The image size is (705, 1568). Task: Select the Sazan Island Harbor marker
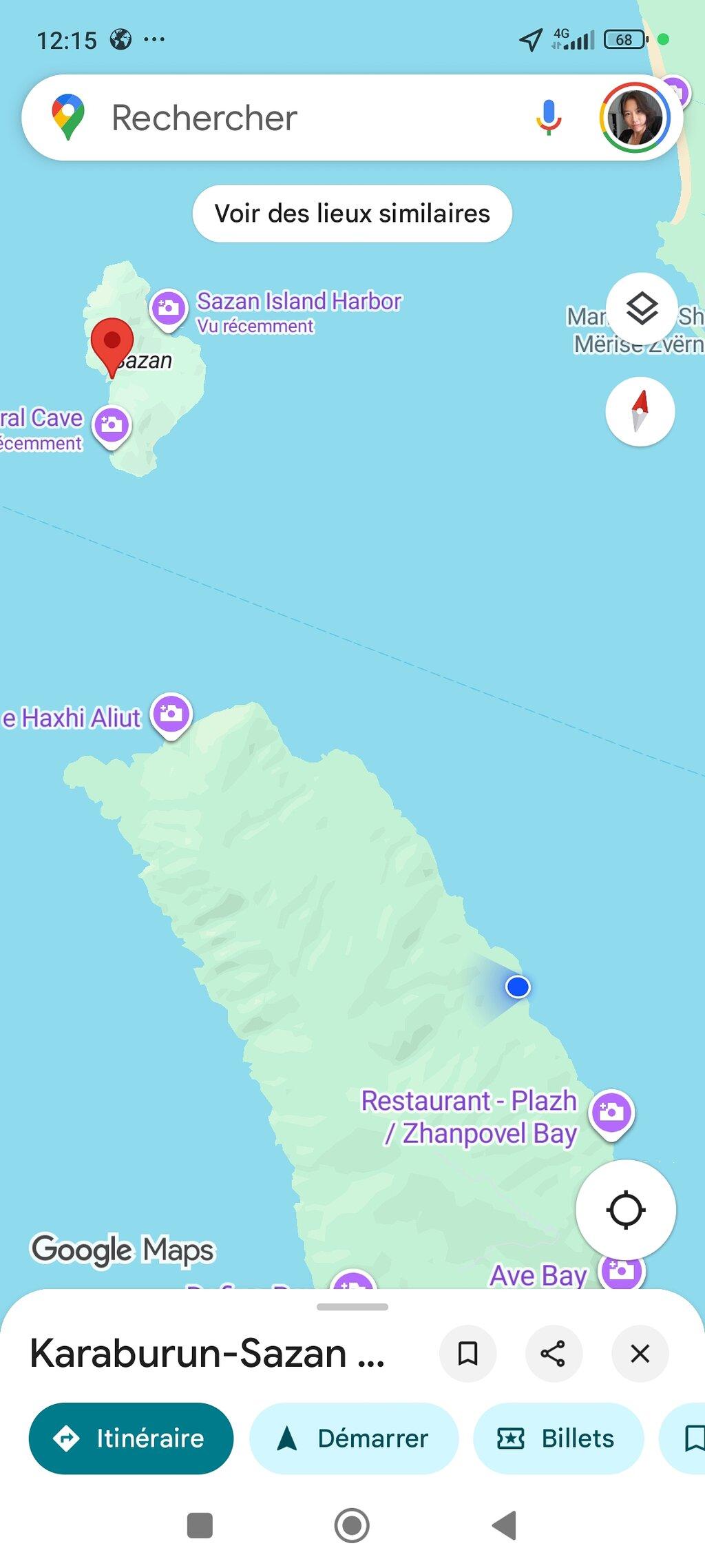pos(169,309)
